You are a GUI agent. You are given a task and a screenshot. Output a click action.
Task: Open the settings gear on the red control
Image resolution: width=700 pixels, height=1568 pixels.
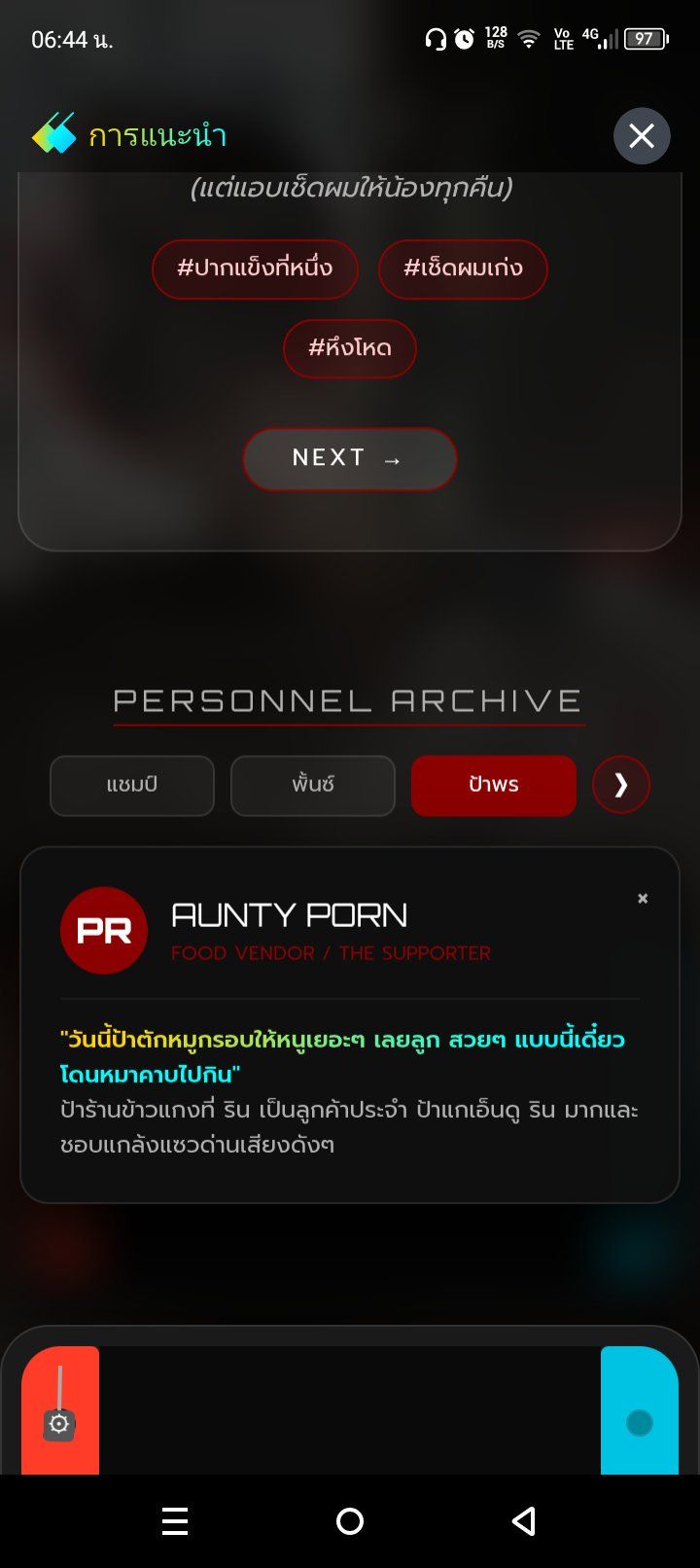(x=59, y=1424)
